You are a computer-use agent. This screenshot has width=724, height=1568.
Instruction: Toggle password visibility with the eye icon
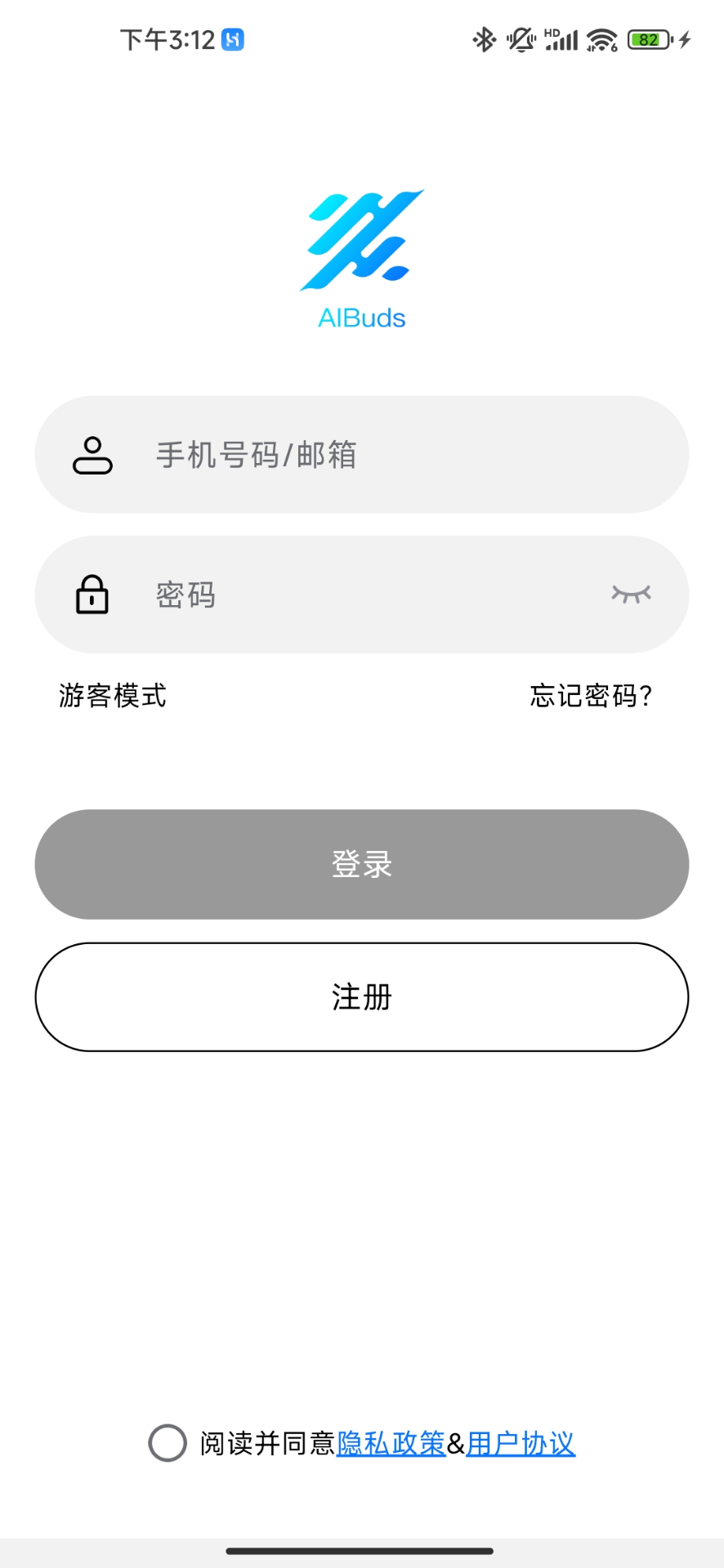pyautogui.click(x=632, y=594)
